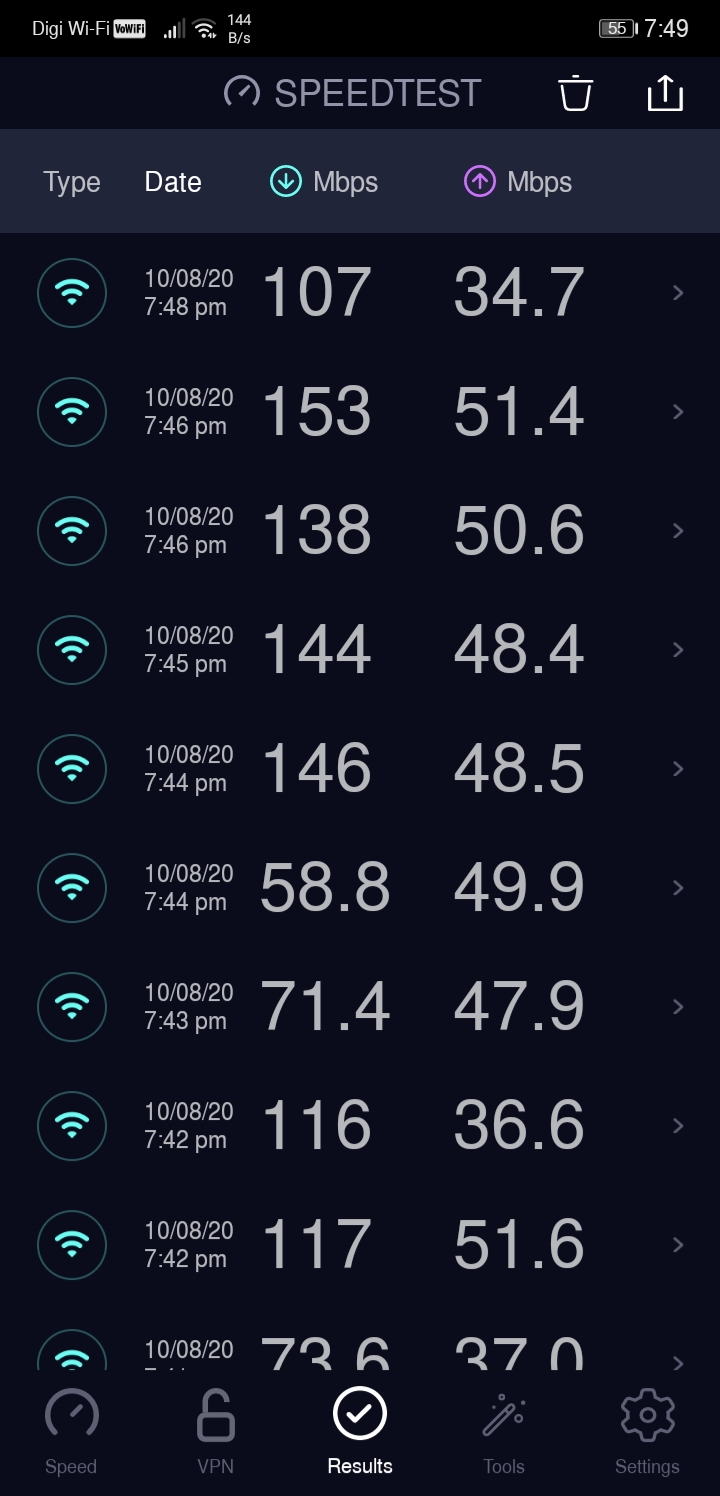Sort results by Type column
The width and height of the screenshot is (720, 1496).
(72, 182)
